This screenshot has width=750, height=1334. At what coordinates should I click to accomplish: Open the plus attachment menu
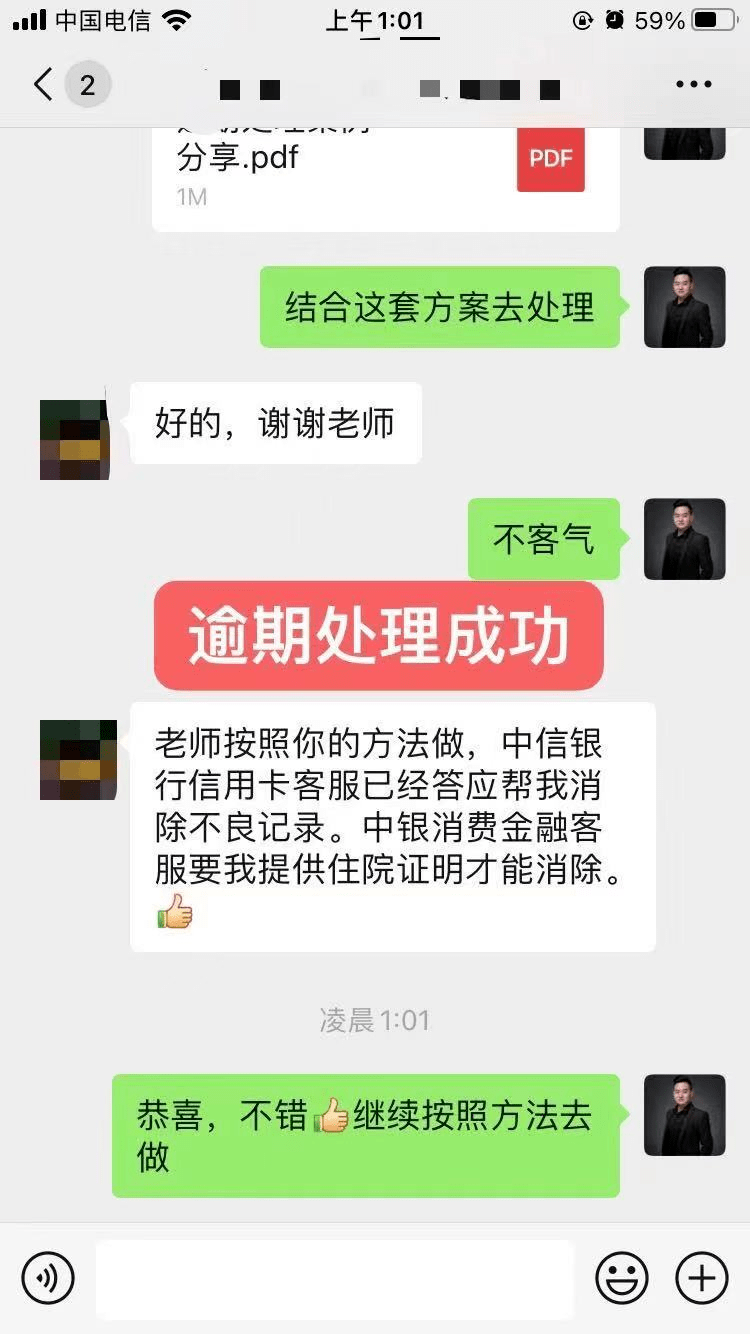(x=702, y=1277)
